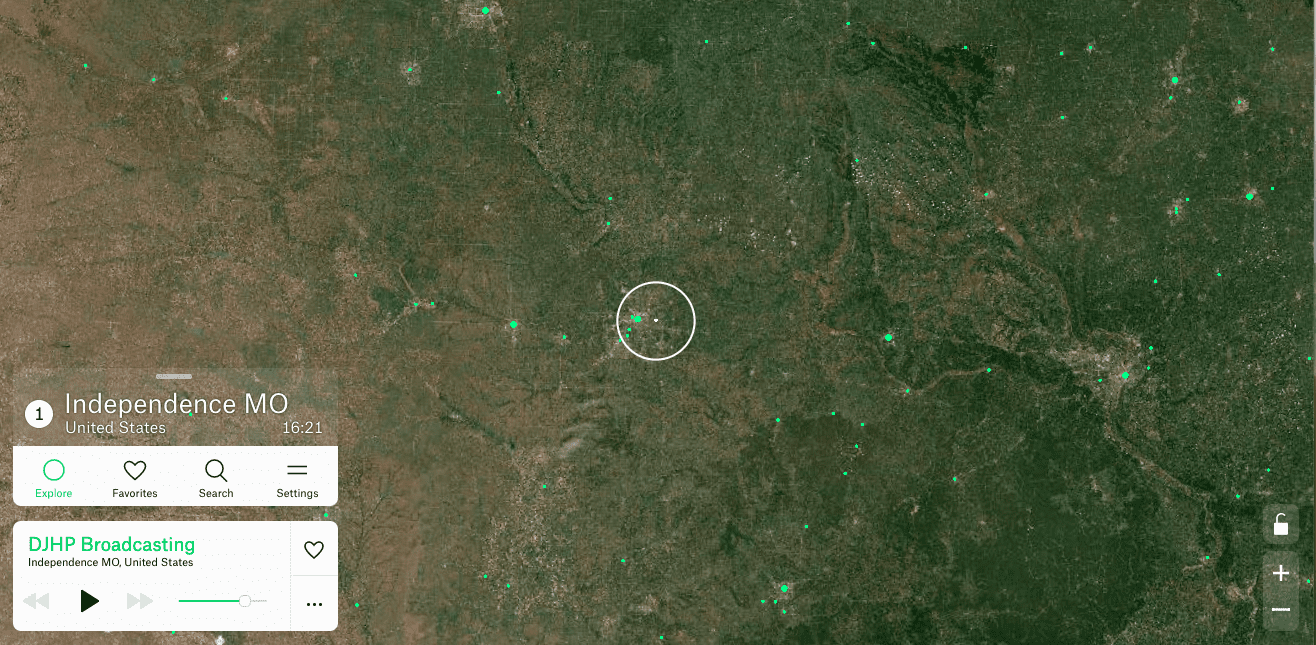Zoom out of the map

point(1280,609)
